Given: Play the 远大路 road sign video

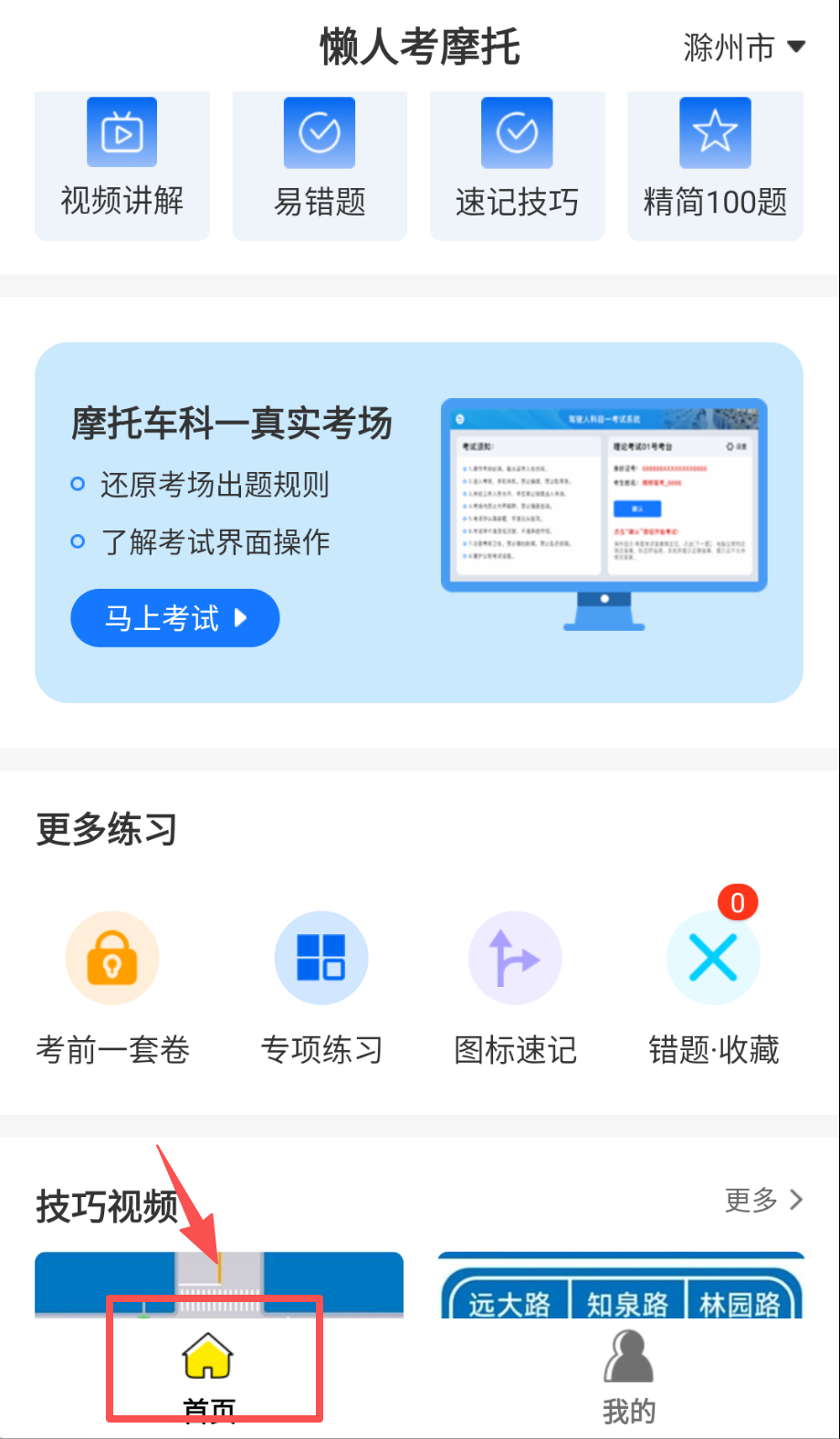Looking at the screenshot, I should [x=621, y=1287].
